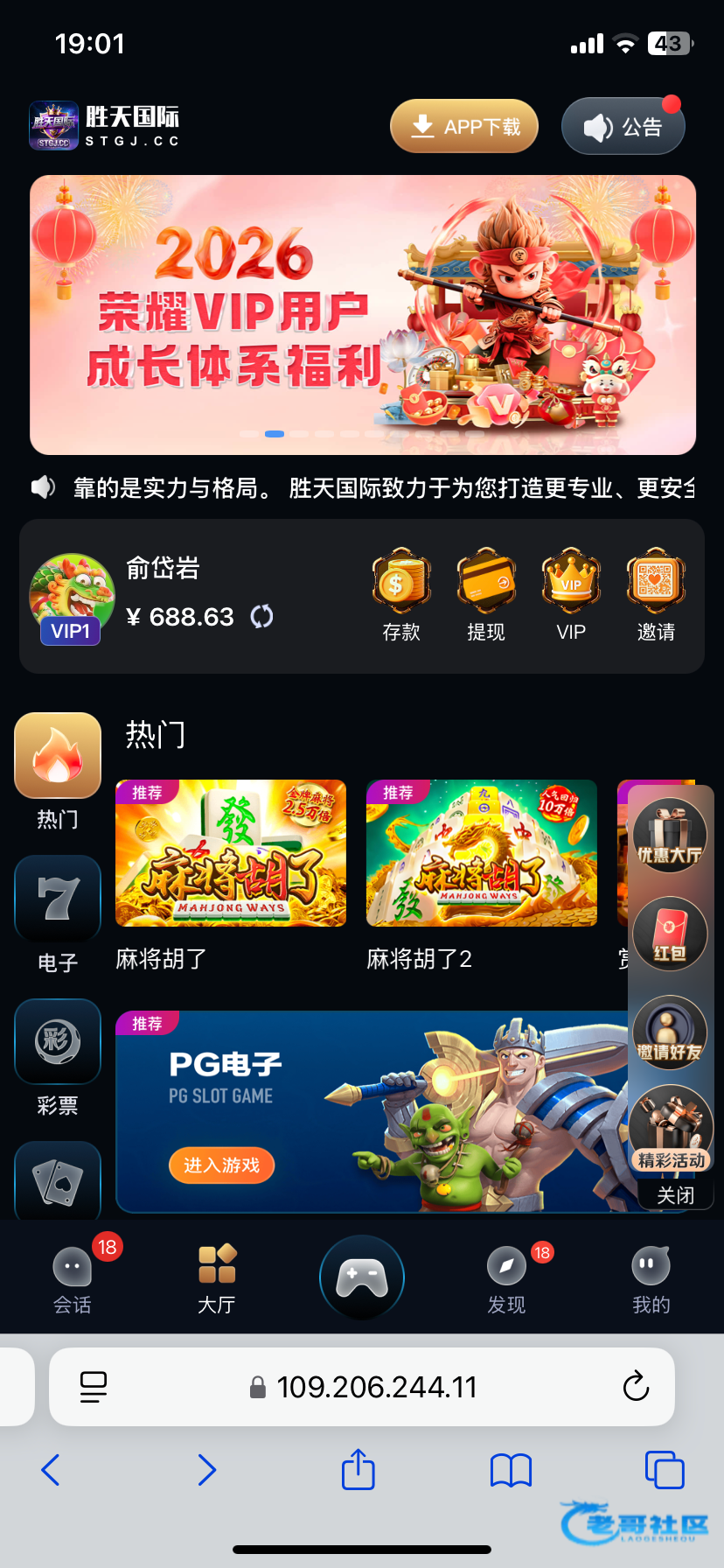
Task: Open the 红包 red packet shortcut
Action: [670, 934]
